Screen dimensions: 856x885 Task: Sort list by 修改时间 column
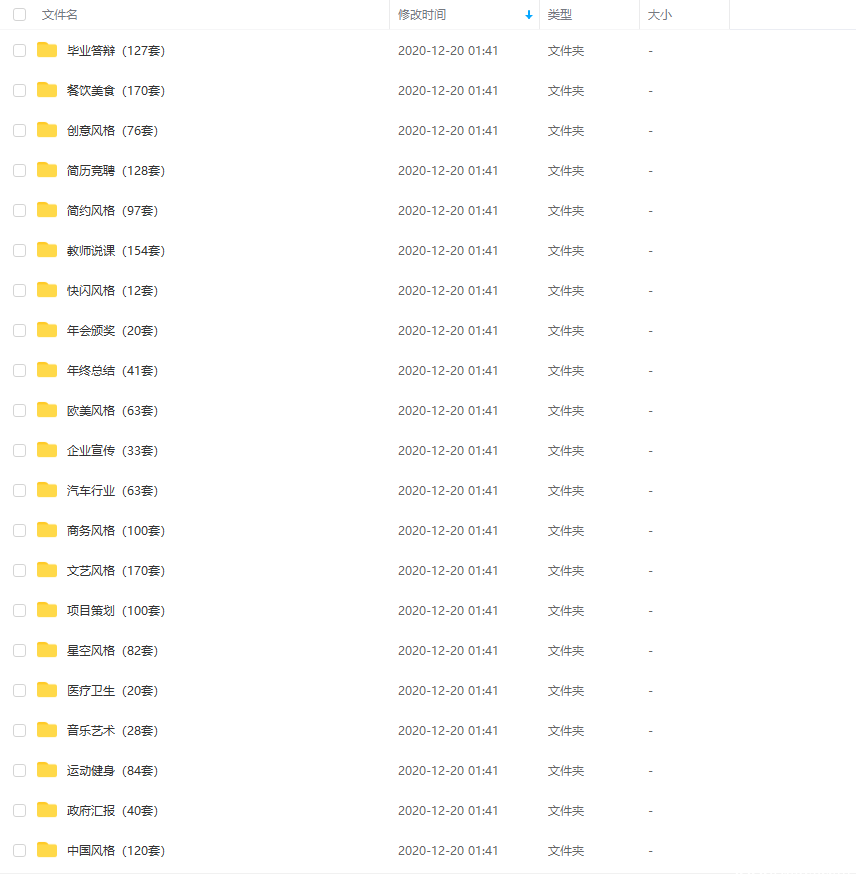(422, 15)
